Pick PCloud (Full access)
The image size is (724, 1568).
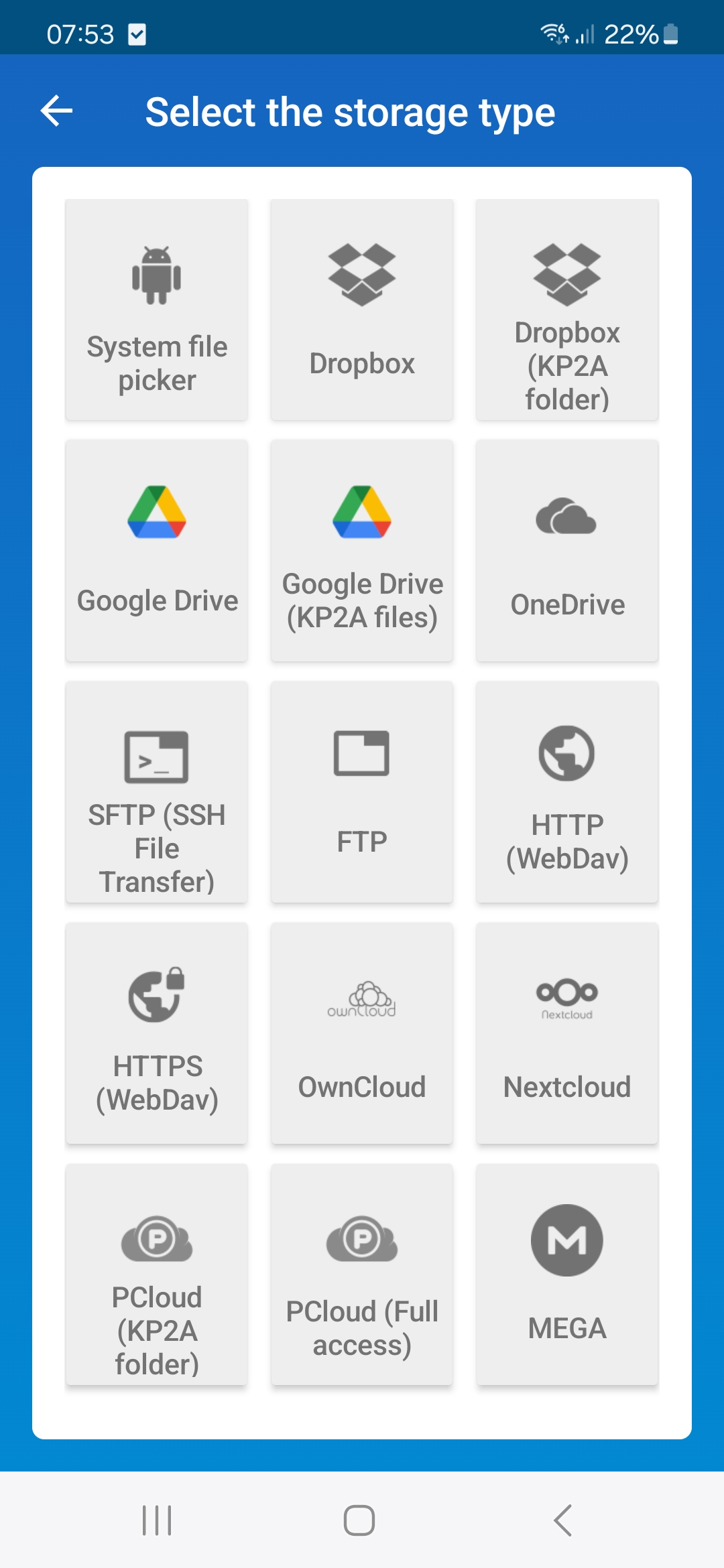click(362, 1275)
